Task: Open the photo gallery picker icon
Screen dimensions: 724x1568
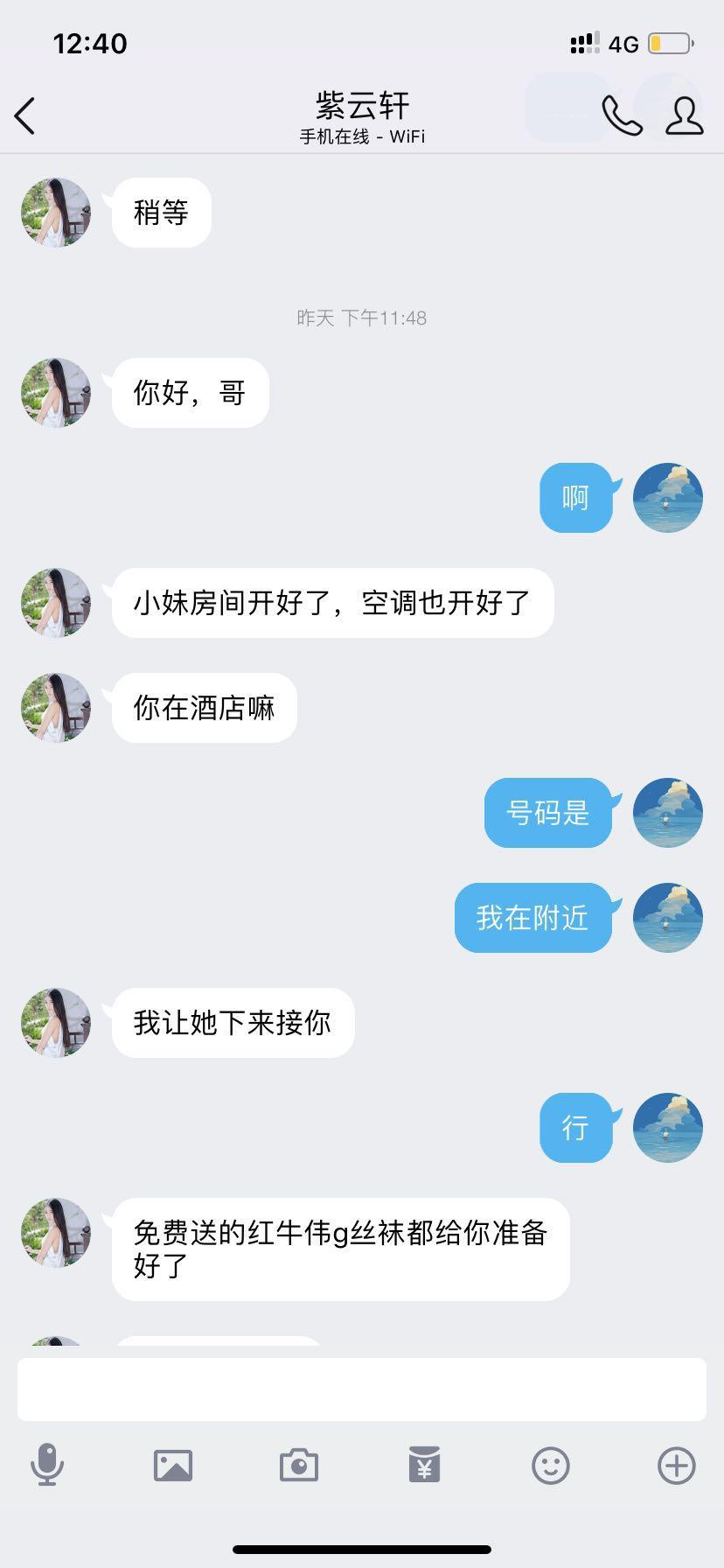Action: point(173,1466)
